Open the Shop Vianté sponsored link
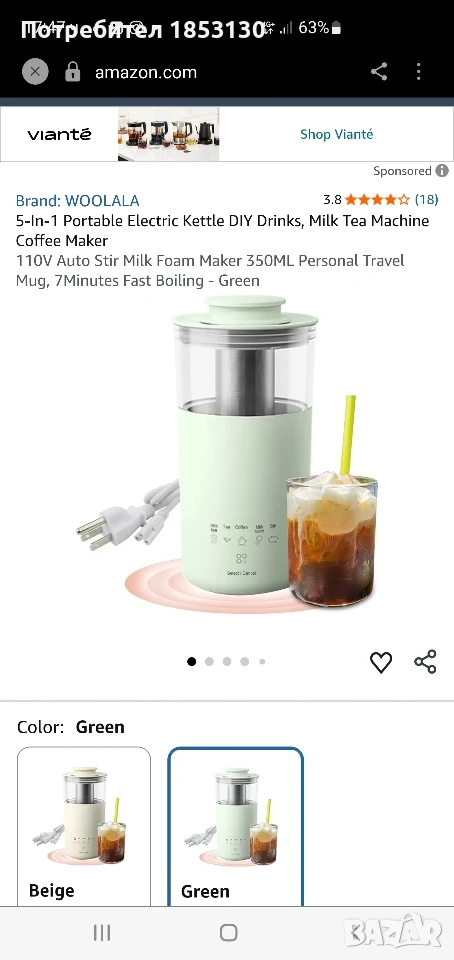This screenshot has height=960, width=454. click(336, 134)
